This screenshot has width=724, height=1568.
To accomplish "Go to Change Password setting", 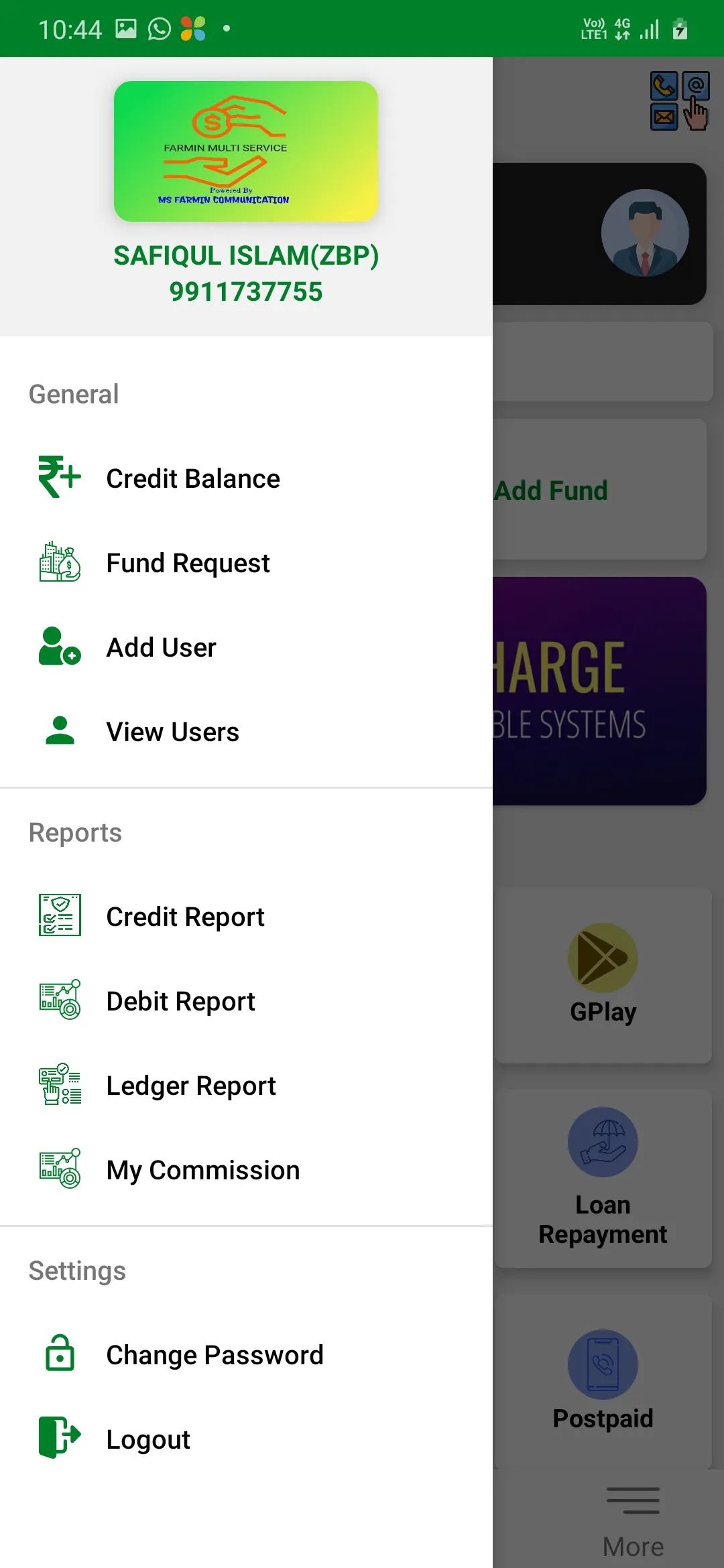I will 215,1355.
